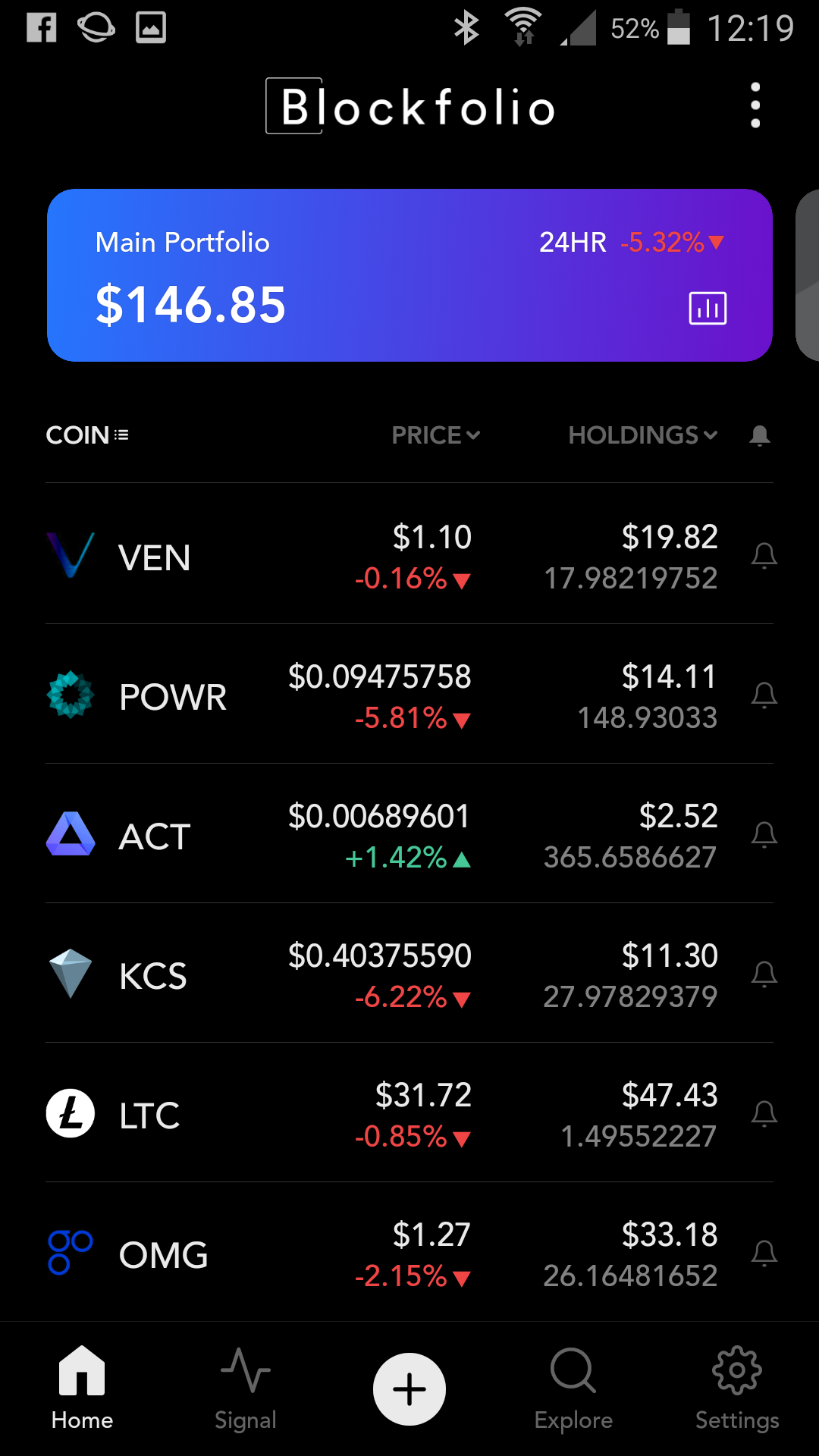This screenshot has width=819, height=1456.
Task: Switch to the Signal tab
Action: point(245,1389)
